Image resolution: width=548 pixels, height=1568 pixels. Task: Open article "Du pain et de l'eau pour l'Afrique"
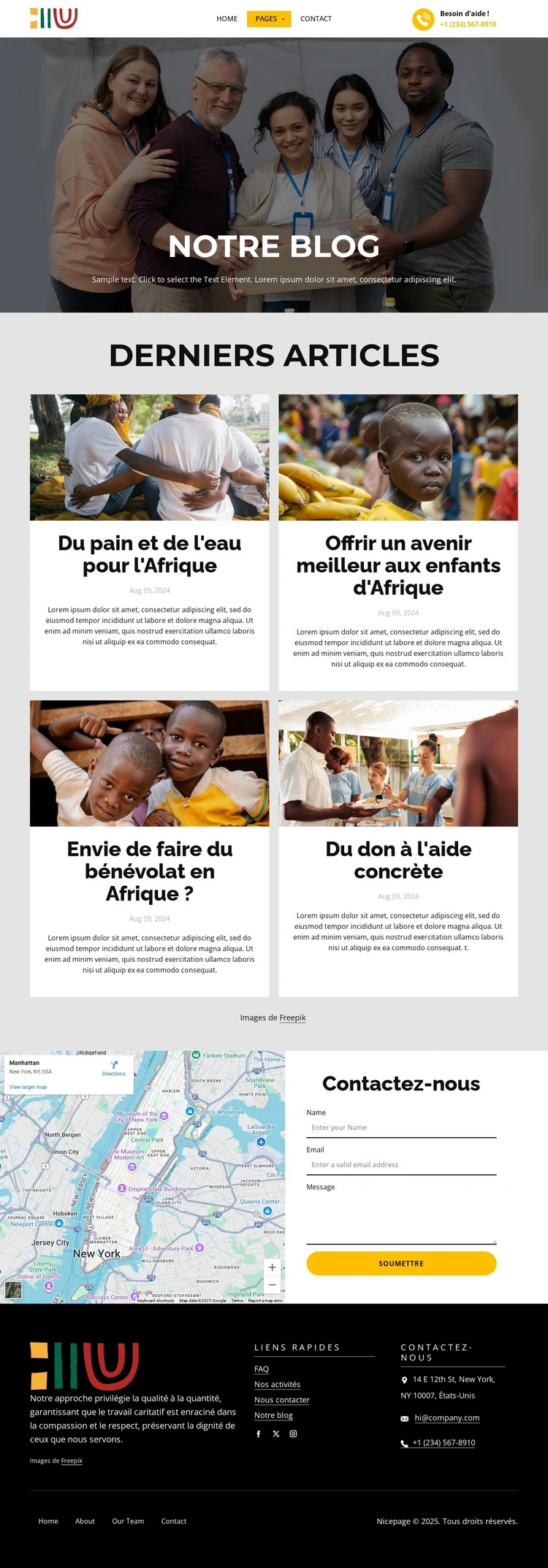click(x=149, y=554)
